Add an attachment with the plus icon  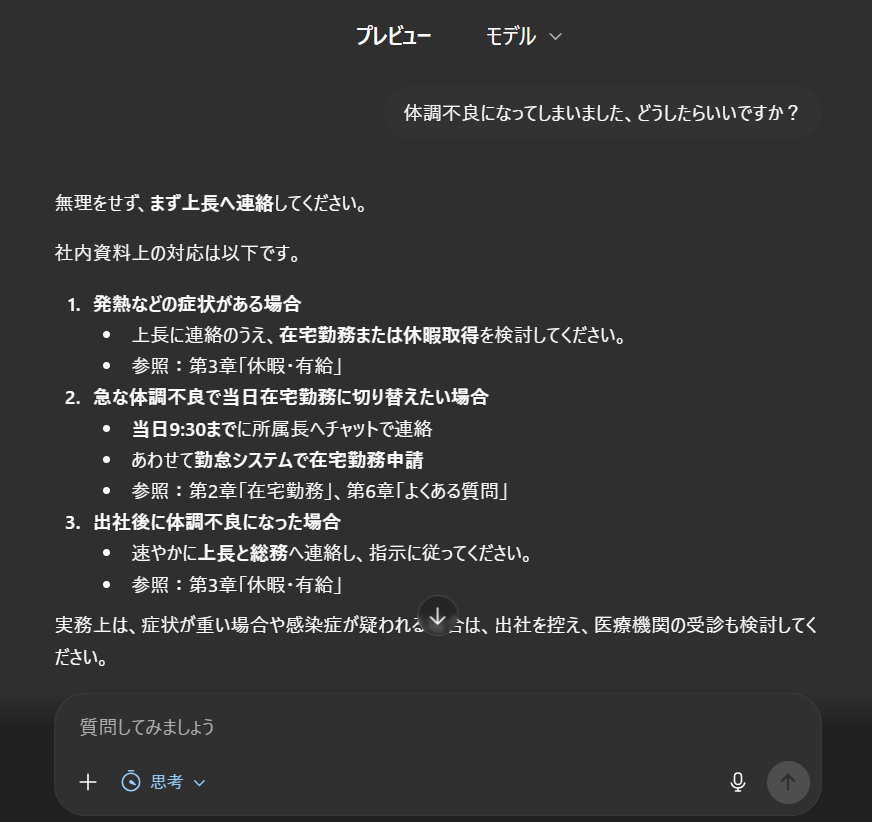click(x=88, y=782)
